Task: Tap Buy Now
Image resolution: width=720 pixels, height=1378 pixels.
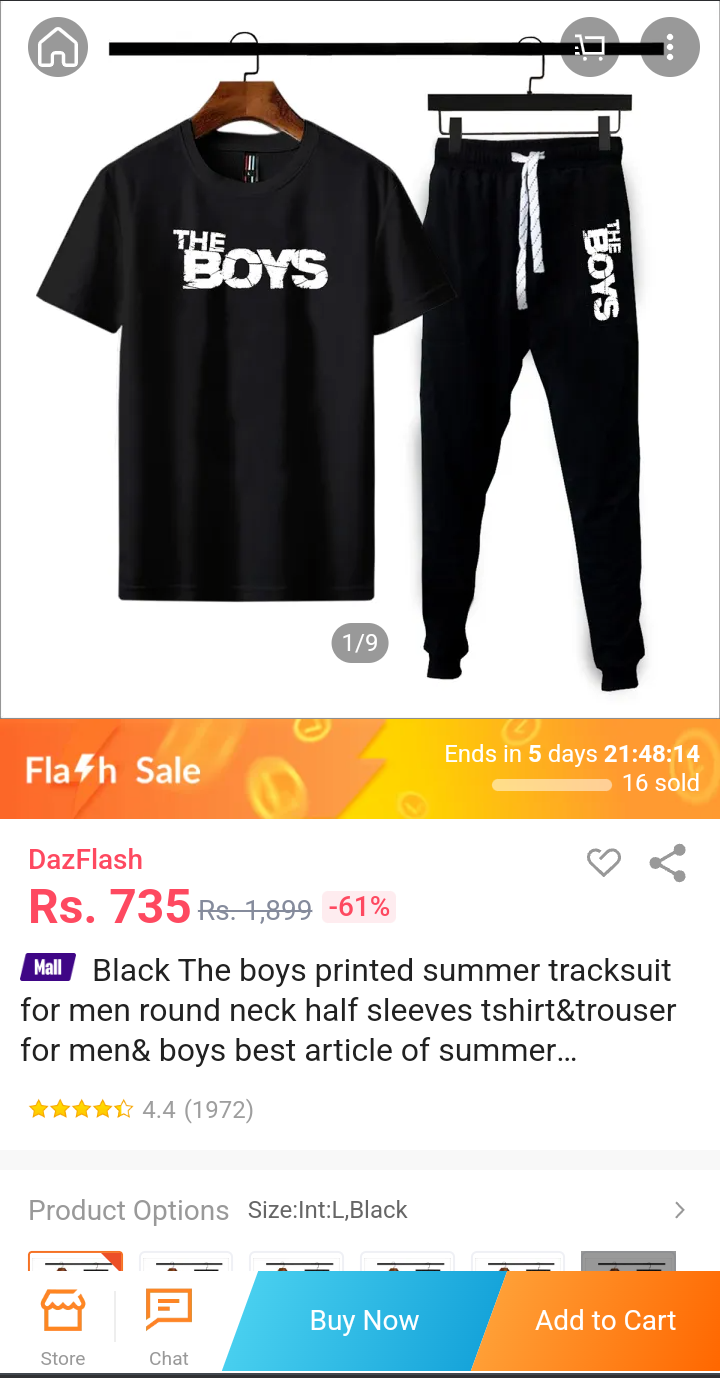Action: 364,1320
